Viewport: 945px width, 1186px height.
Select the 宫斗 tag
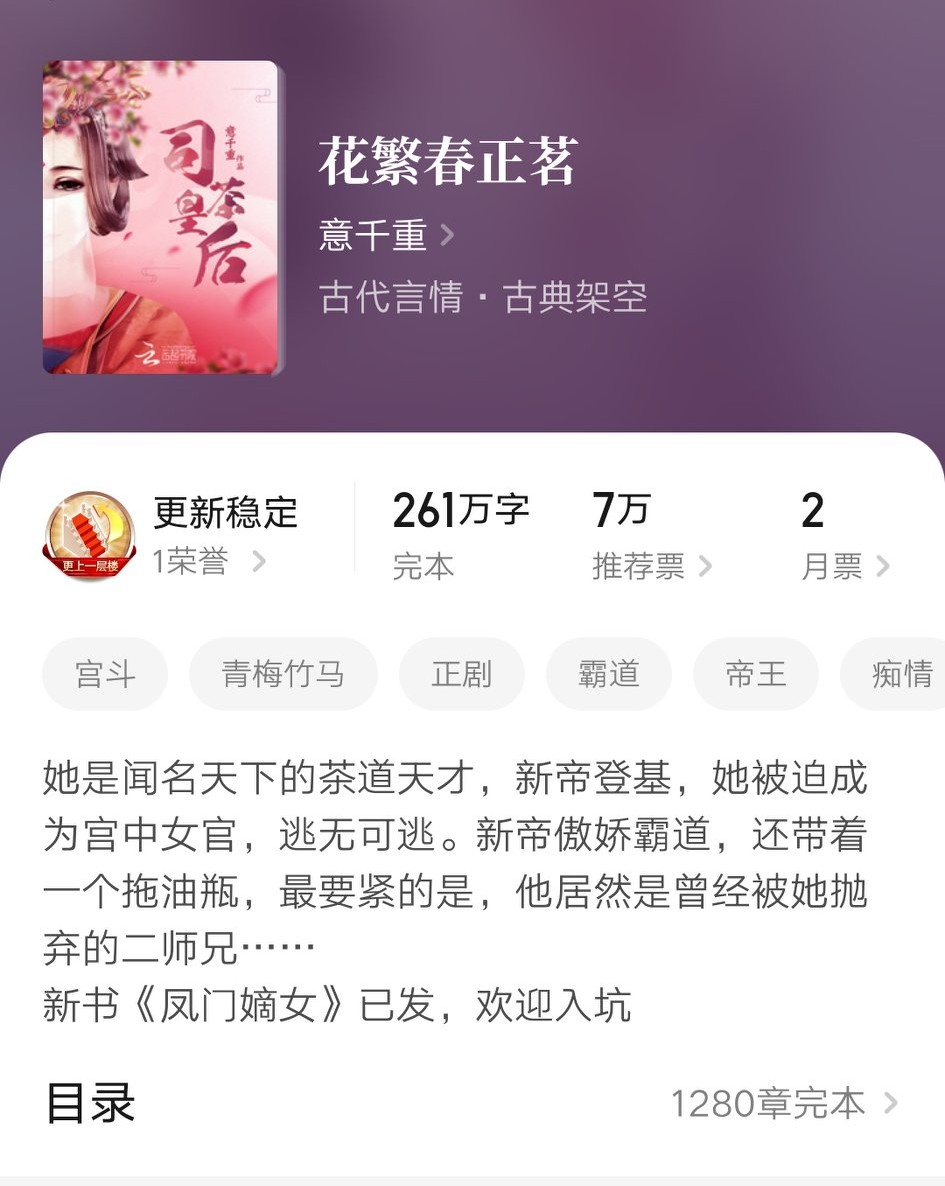104,674
